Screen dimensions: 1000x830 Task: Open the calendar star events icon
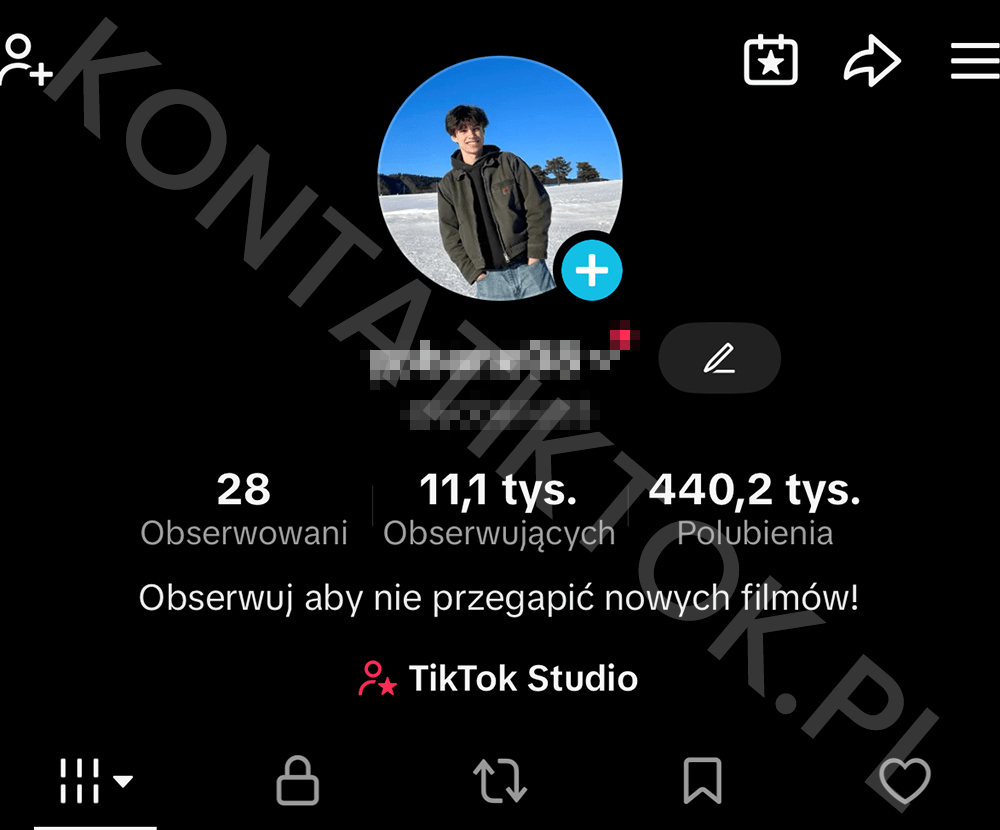pyautogui.click(x=771, y=61)
